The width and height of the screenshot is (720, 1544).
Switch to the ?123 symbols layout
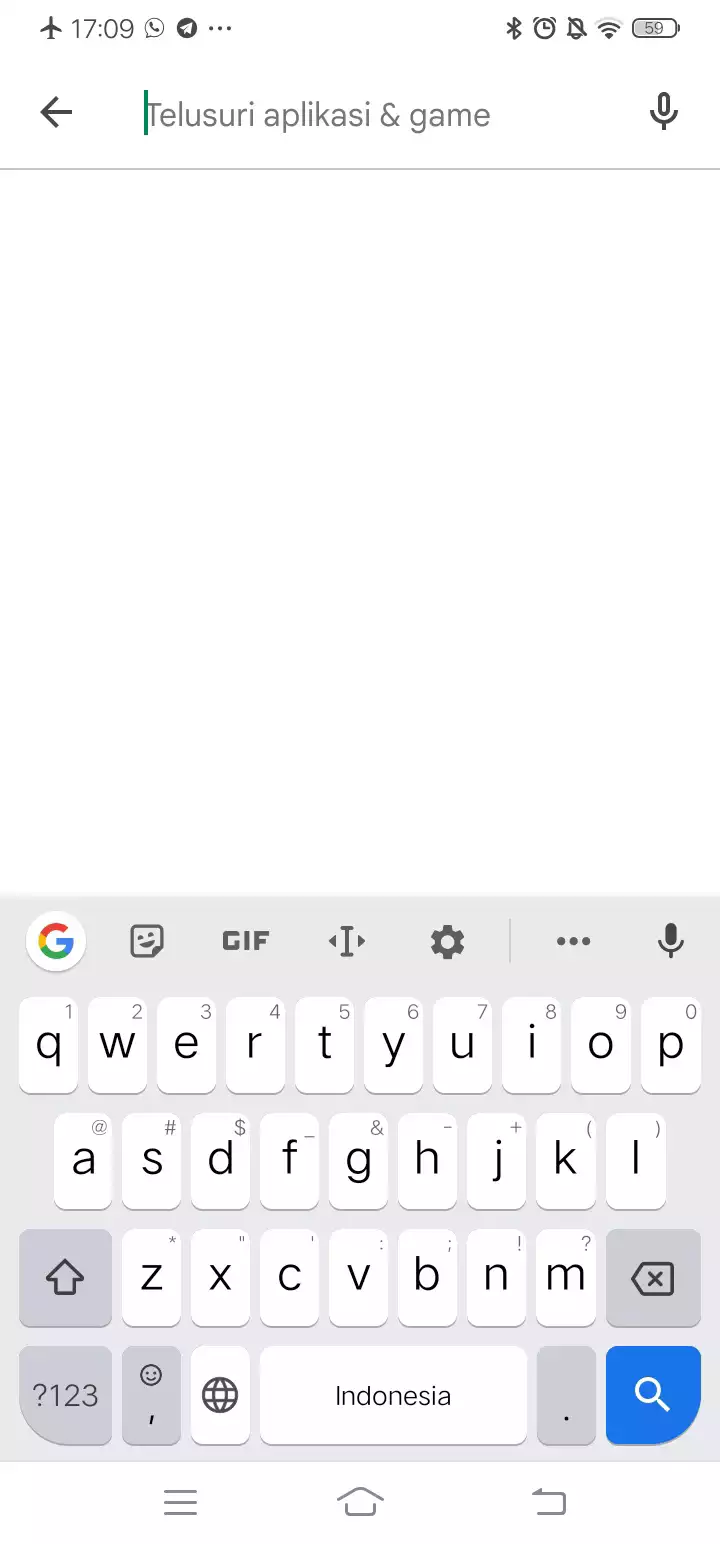65,1395
